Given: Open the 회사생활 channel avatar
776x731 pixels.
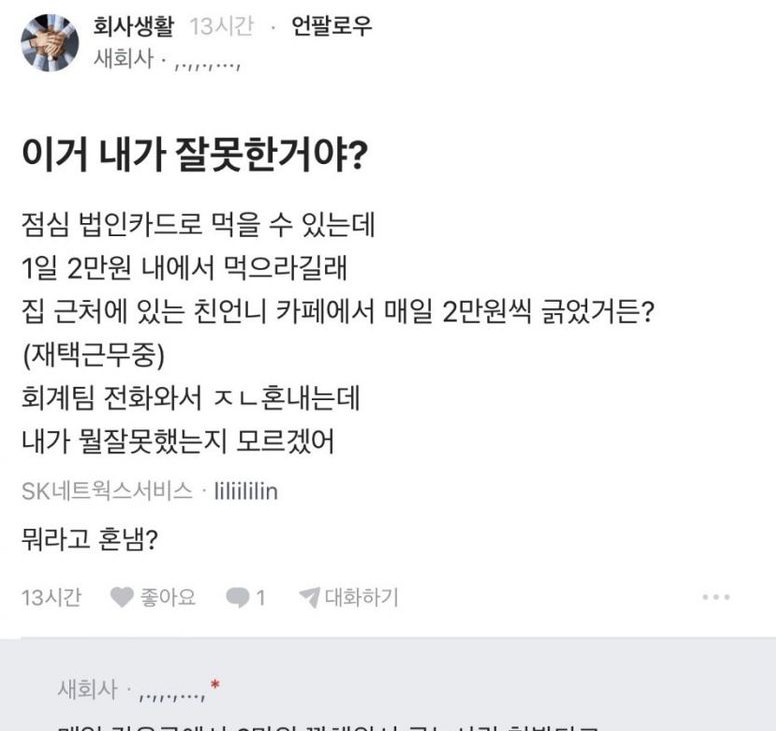Looking at the screenshot, I should (49, 42).
